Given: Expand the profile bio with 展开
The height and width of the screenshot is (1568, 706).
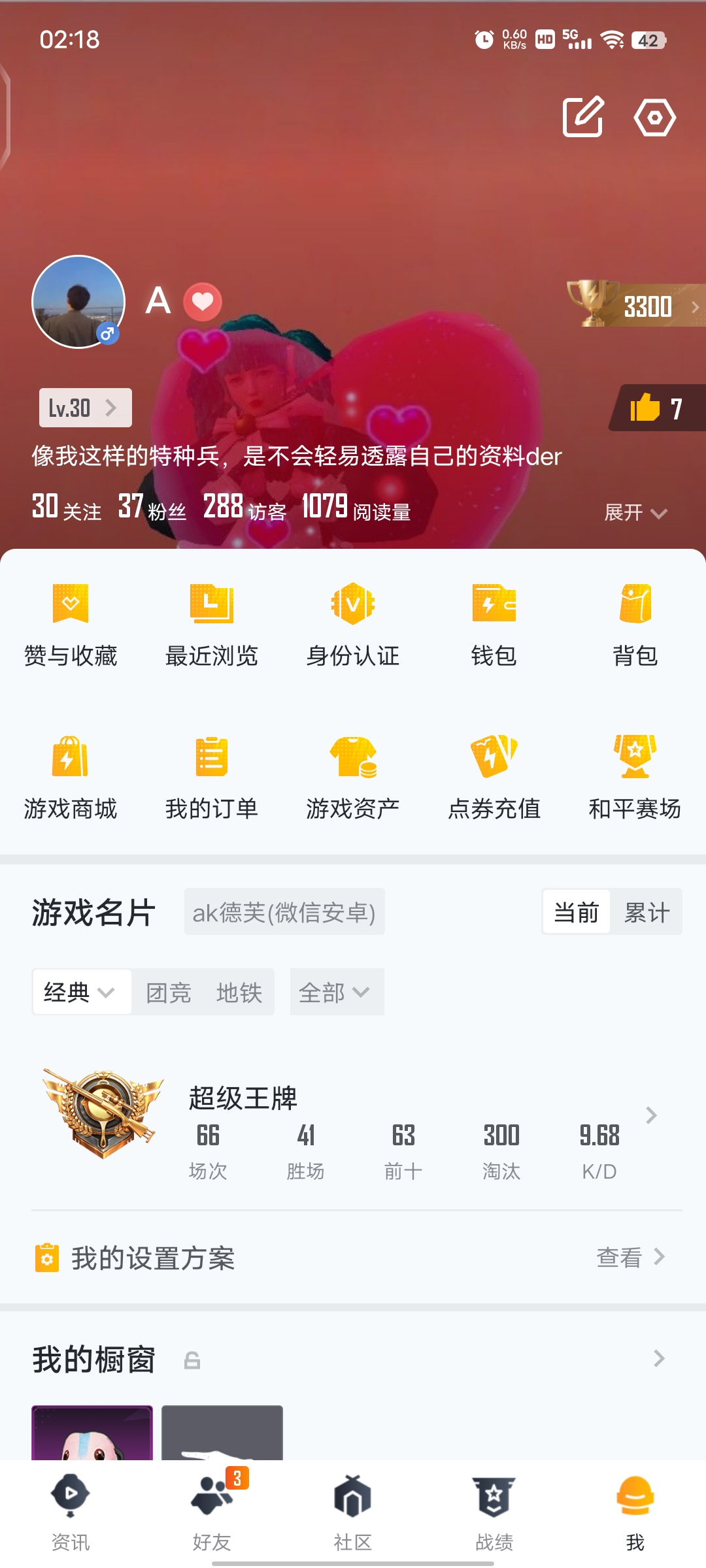Looking at the screenshot, I should [x=635, y=512].
